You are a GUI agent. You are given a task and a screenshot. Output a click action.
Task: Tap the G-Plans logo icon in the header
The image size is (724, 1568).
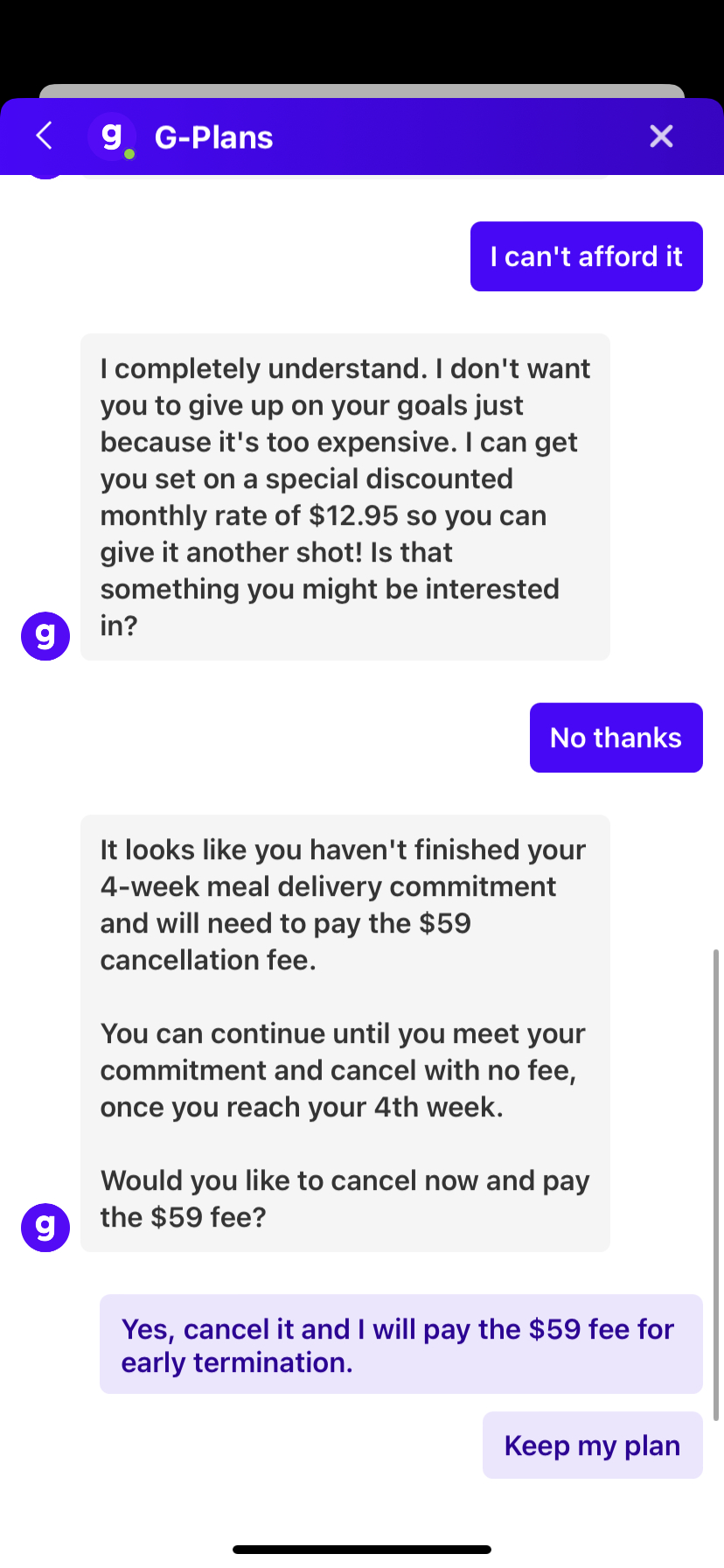113,136
